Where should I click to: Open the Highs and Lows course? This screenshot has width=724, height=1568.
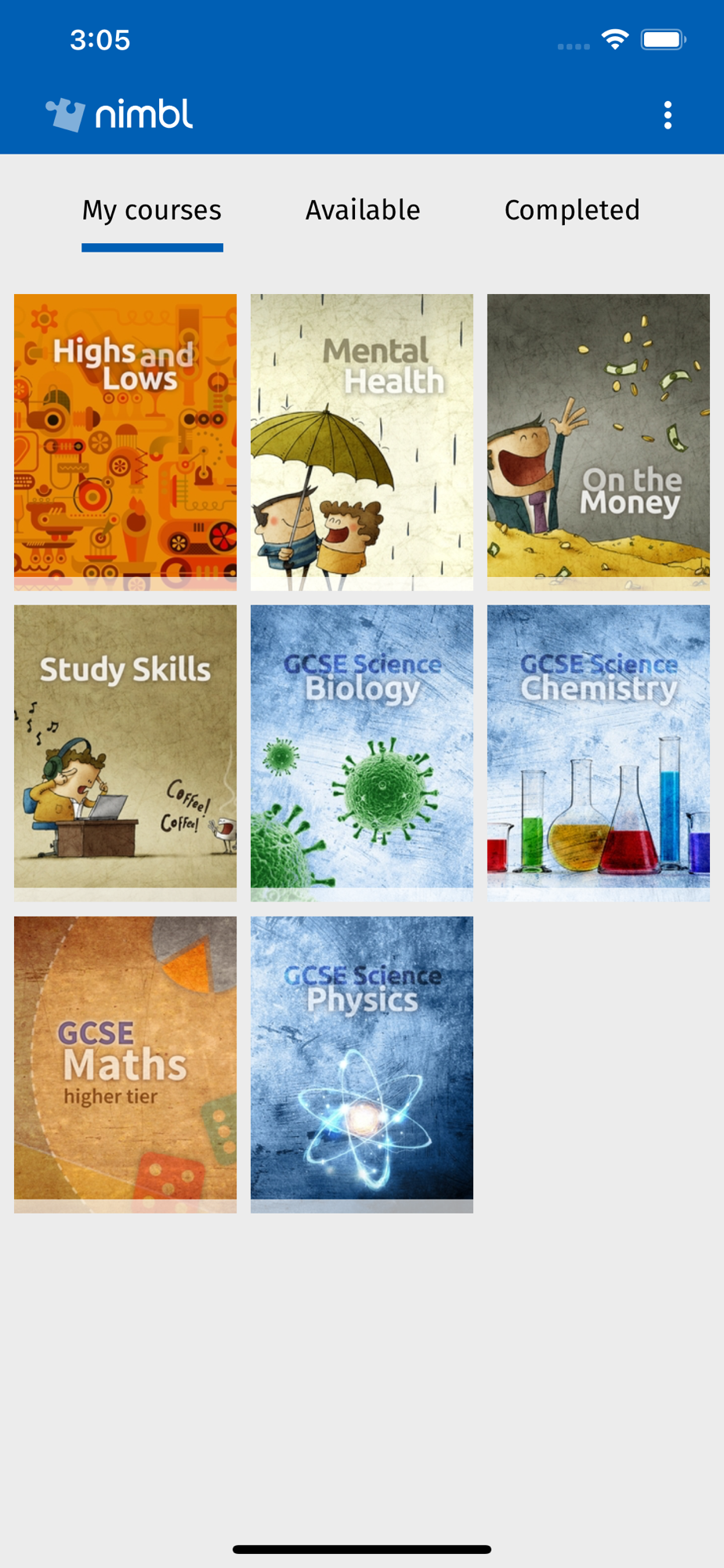coord(125,441)
